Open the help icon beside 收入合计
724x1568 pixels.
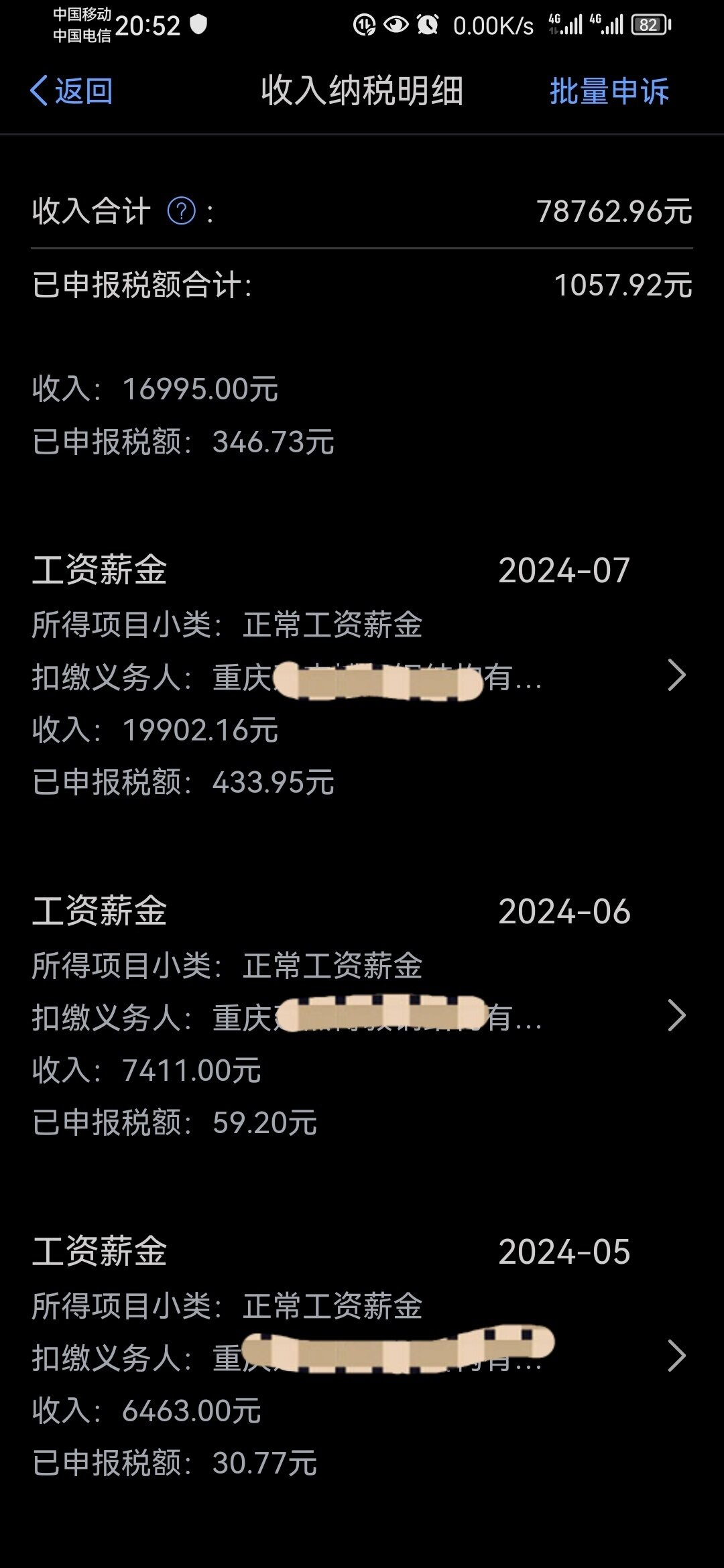[181, 212]
